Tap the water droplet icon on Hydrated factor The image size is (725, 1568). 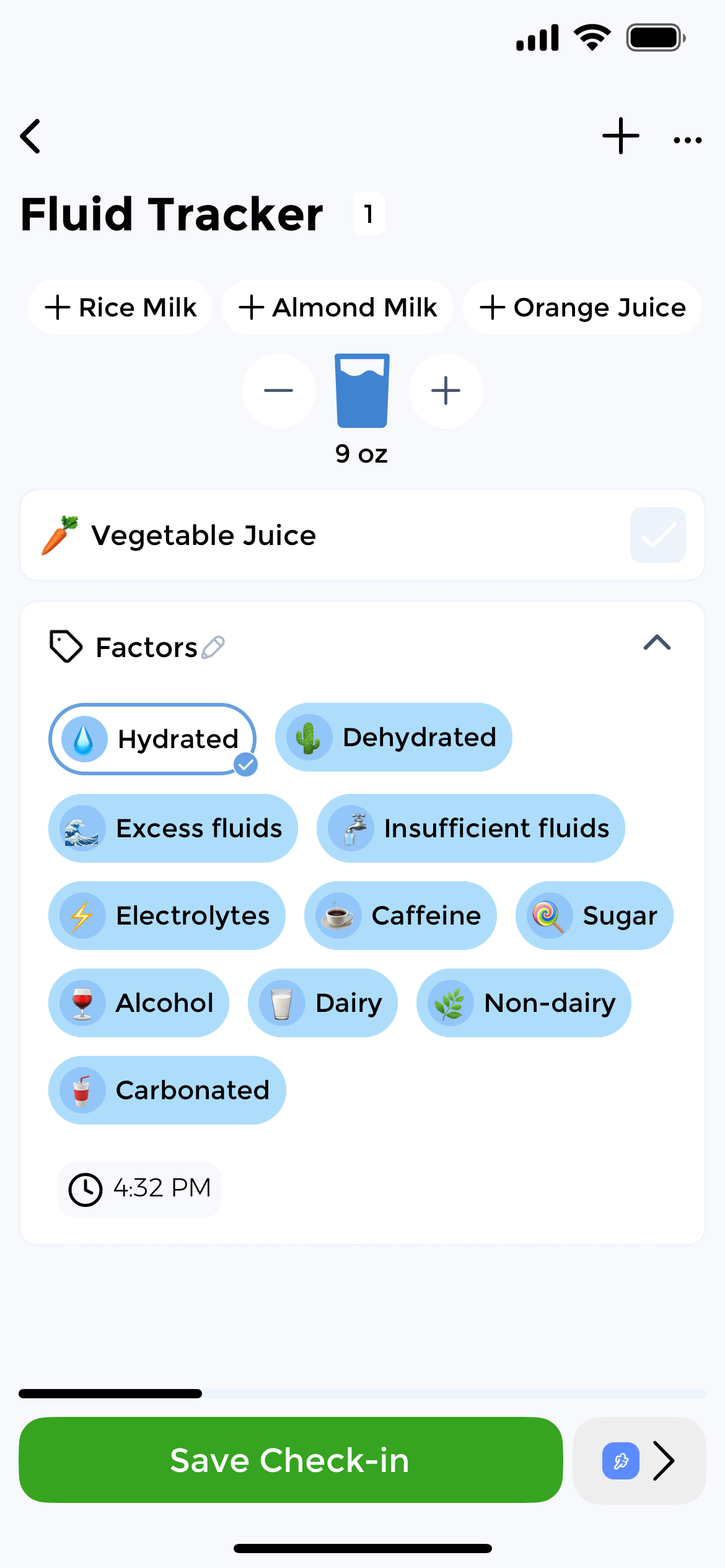point(84,738)
